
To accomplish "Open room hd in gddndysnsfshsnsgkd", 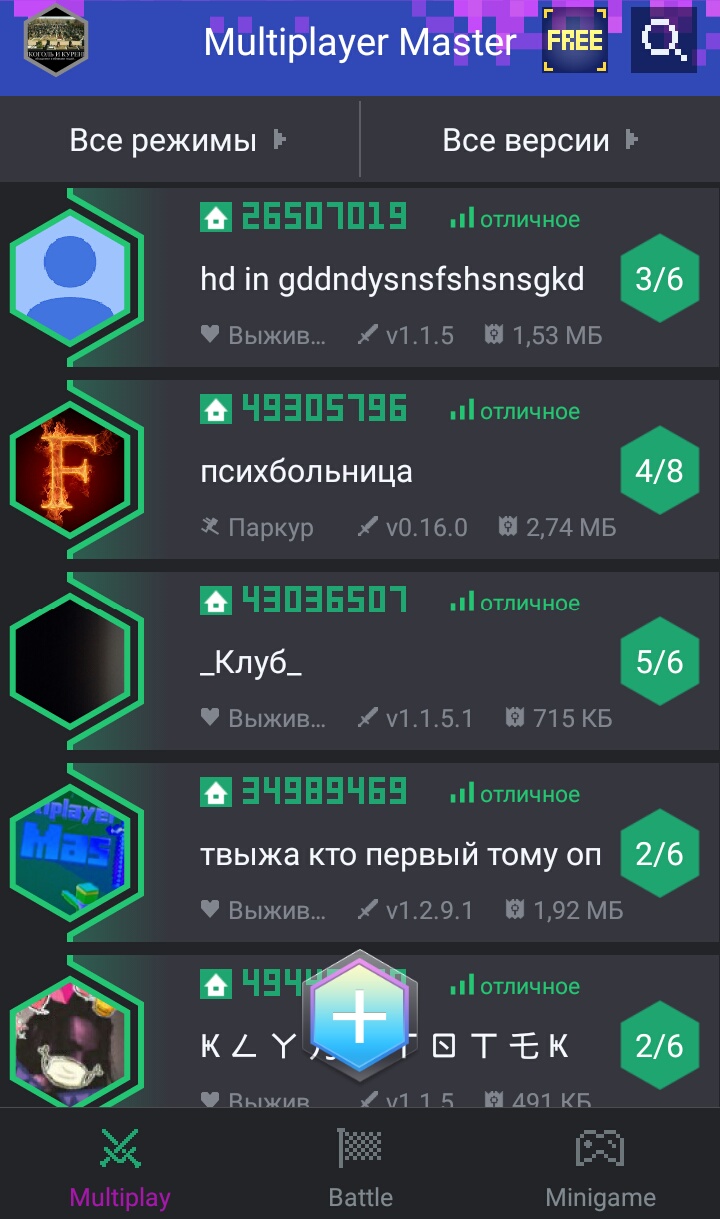I will pyautogui.click(x=360, y=277).
